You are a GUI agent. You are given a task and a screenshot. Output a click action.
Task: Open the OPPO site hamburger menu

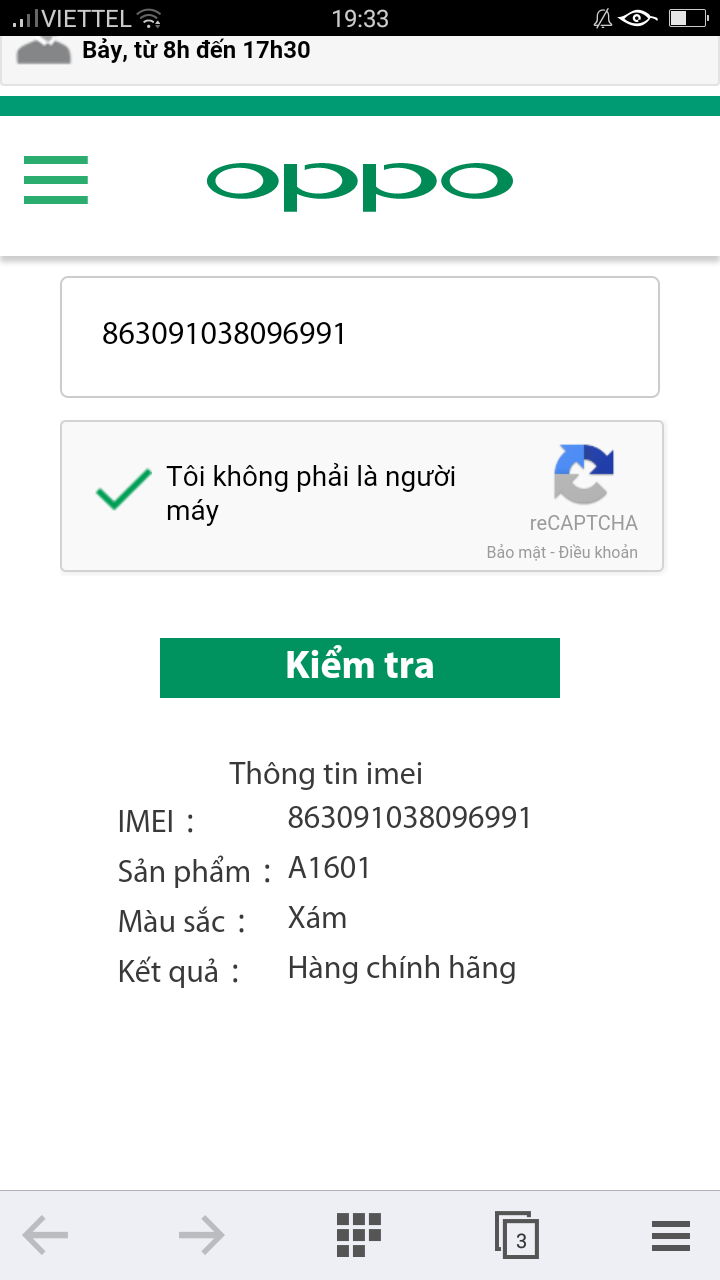point(56,180)
